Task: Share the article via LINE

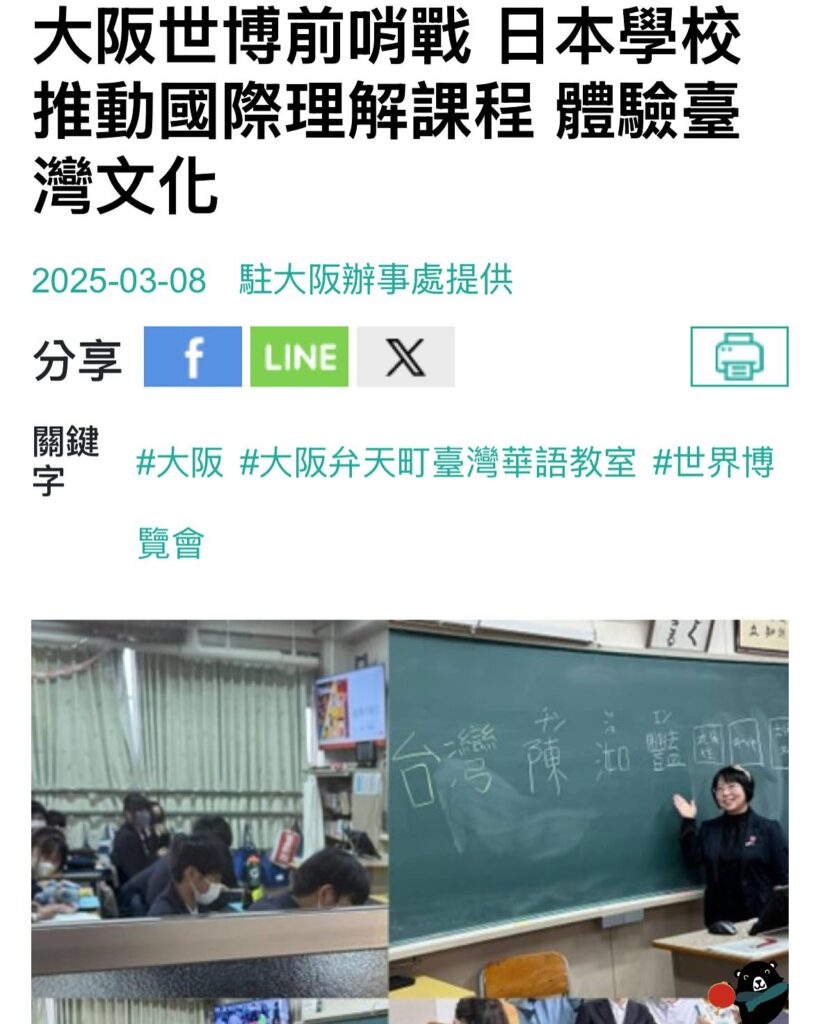Action: tap(299, 357)
